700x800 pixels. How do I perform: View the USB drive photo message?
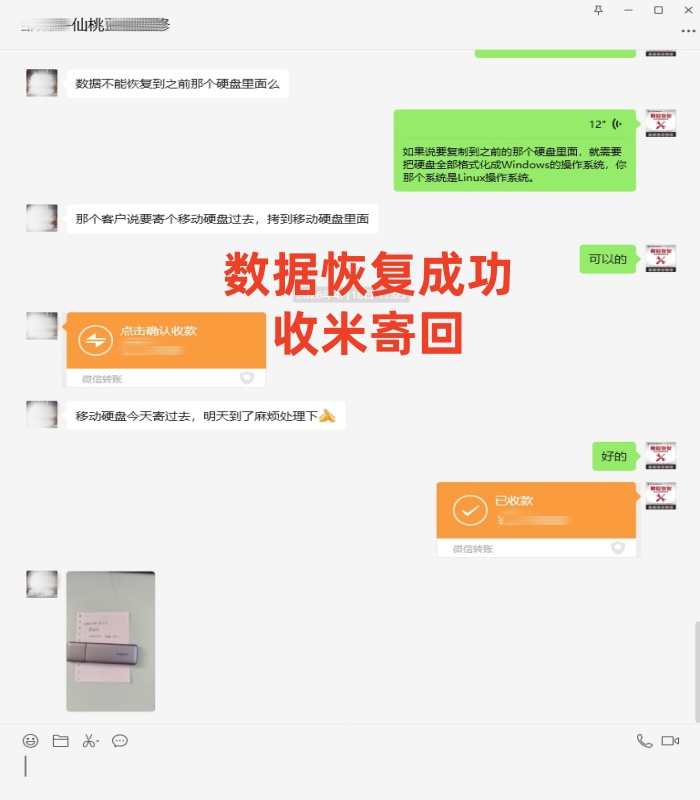tap(110, 641)
